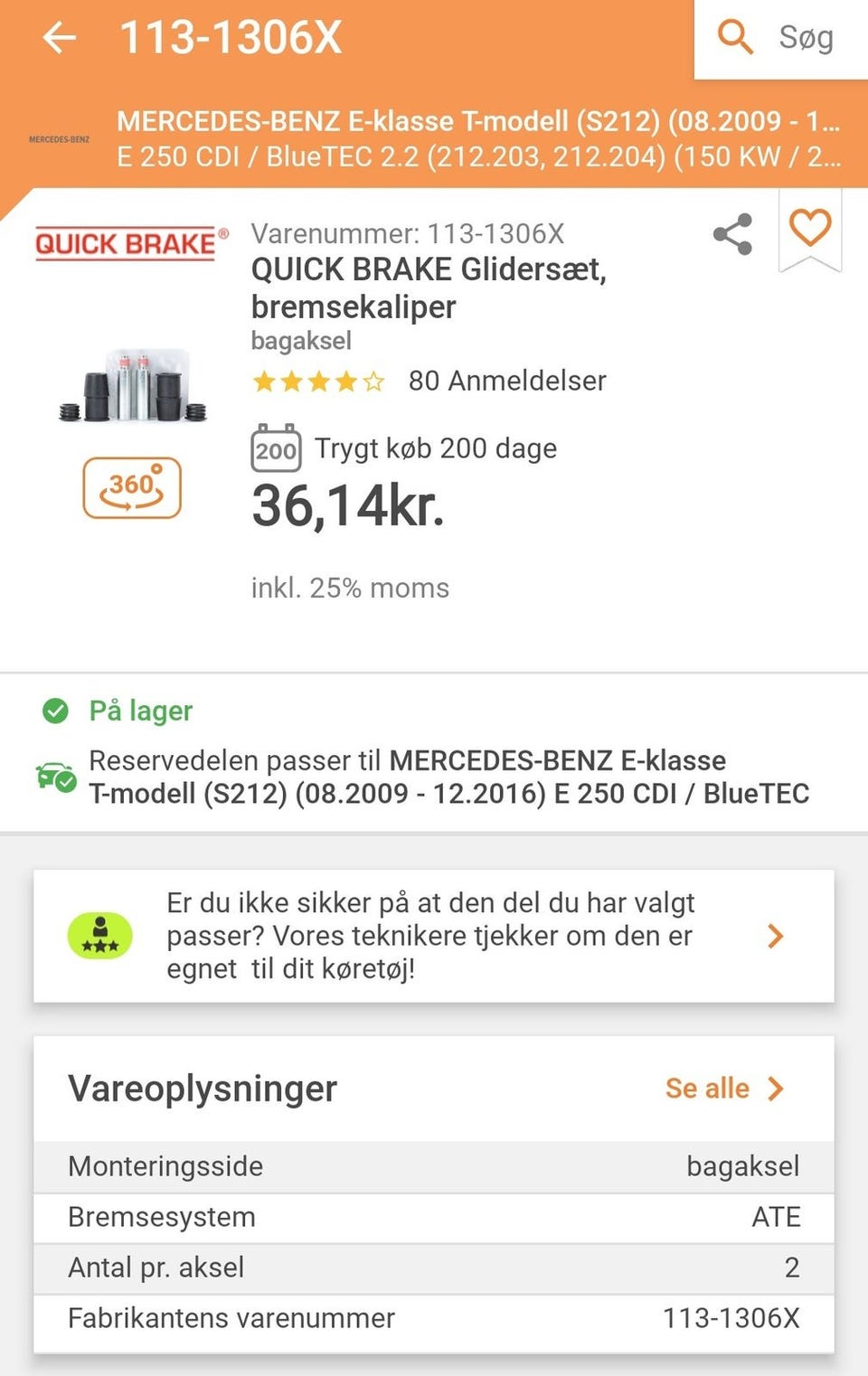The height and width of the screenshot is (1376, 868).
Task: Open the 80 Anmeldelser reviews
Action: coord(506,381)
